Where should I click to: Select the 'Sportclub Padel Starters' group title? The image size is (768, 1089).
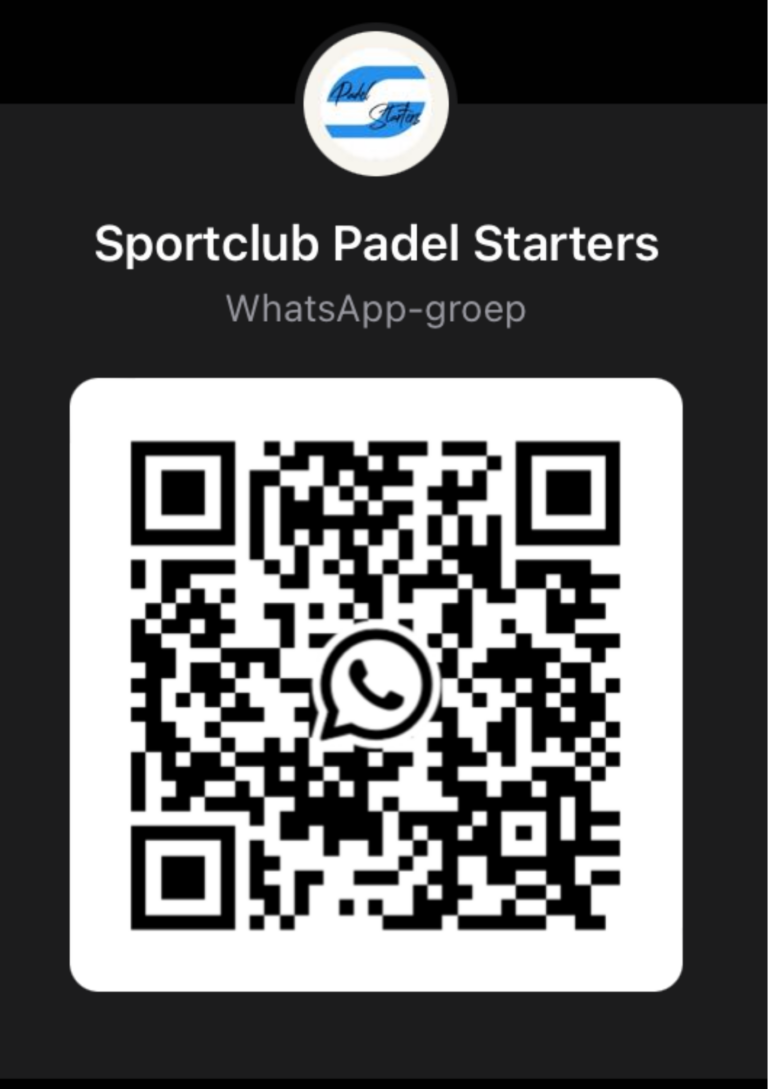pyautogui.click(x=378, y=241)
